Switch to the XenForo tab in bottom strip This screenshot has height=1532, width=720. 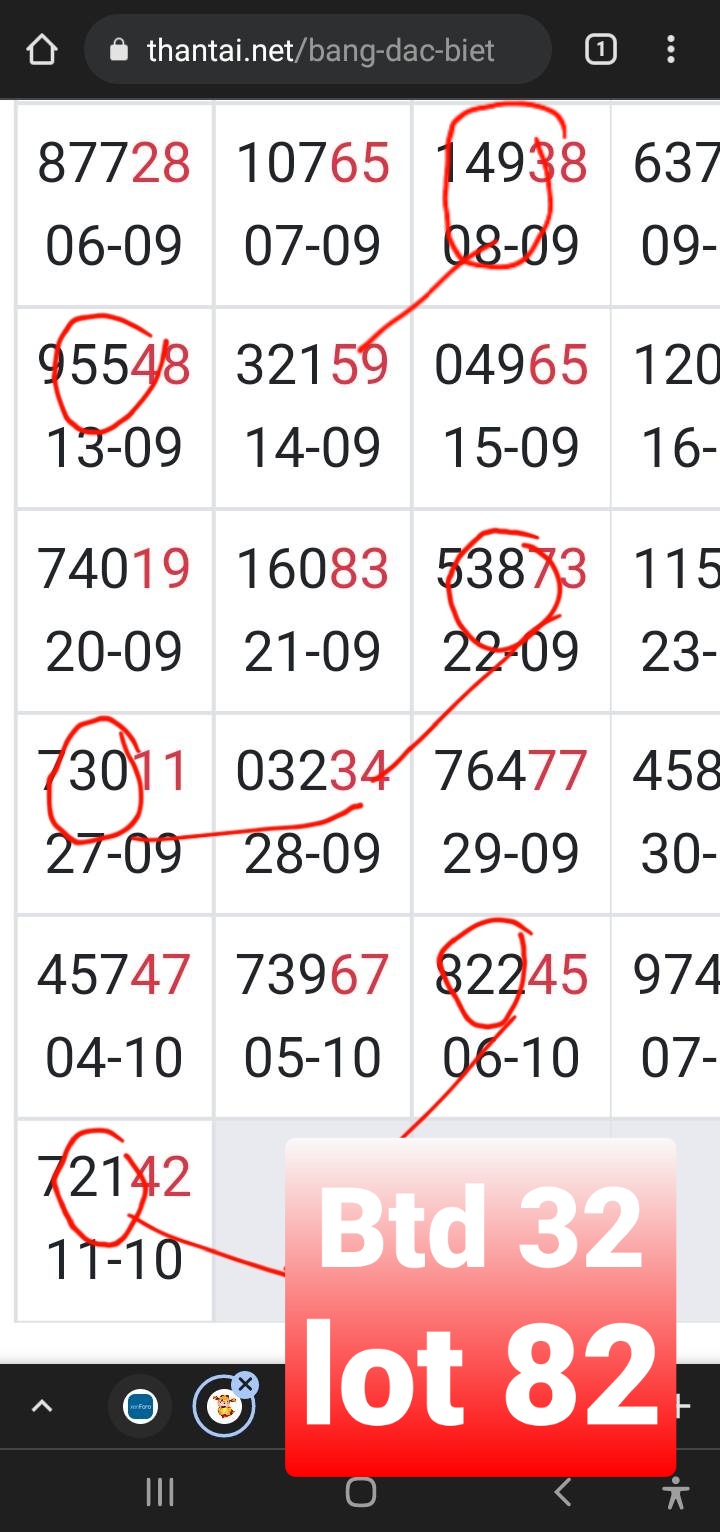coord(138,1407)
